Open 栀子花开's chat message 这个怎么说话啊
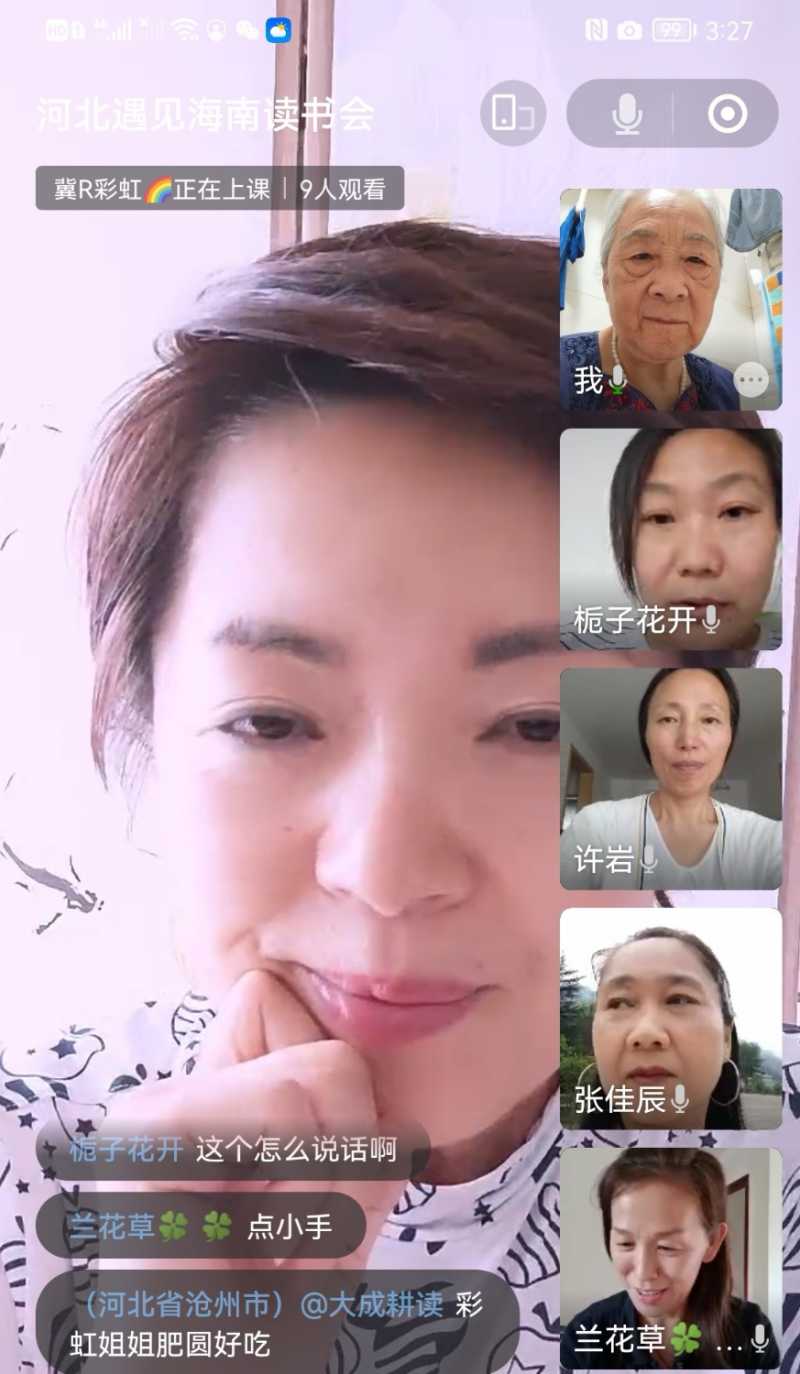The width and height of the screenshot is (800, 1374). tap(233, 1150)
